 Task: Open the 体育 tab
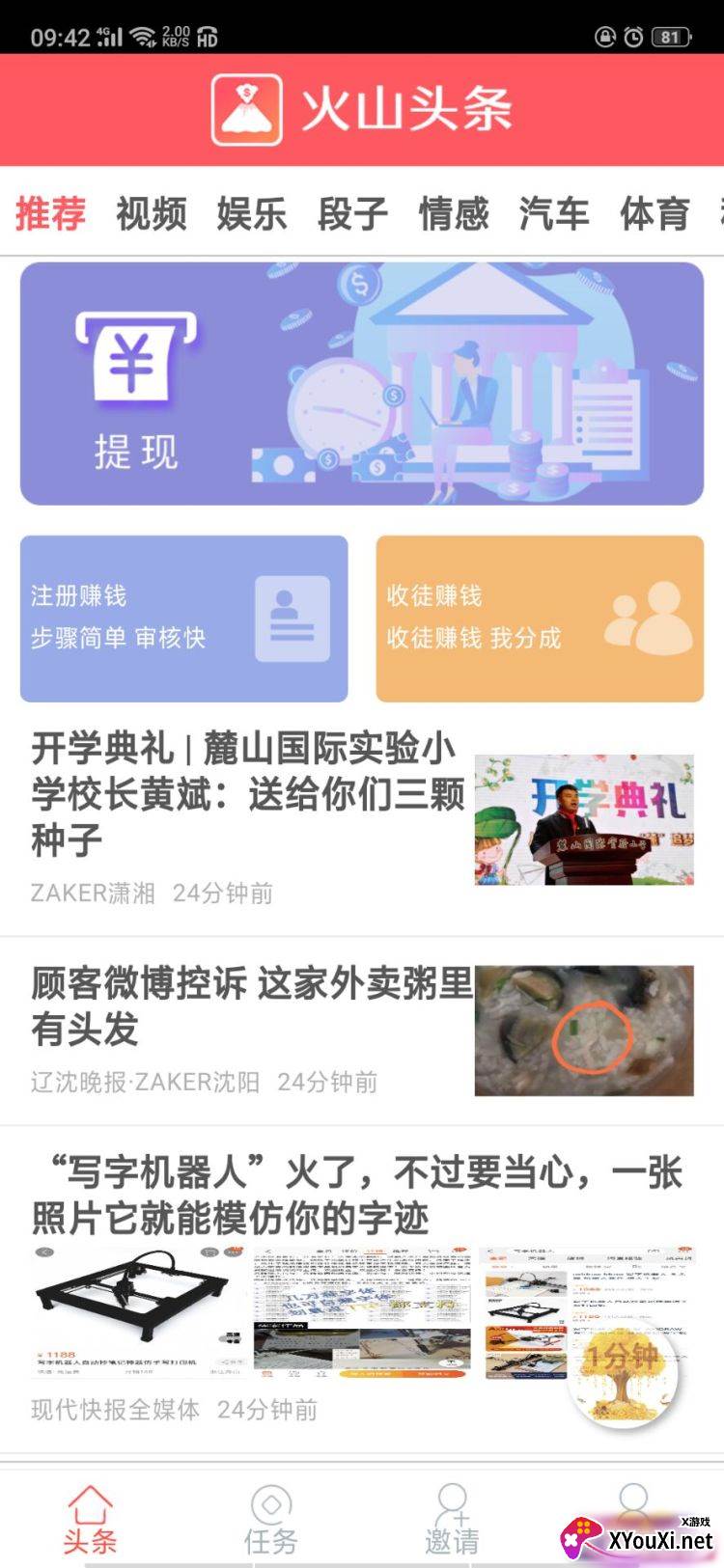pos(654,213)
